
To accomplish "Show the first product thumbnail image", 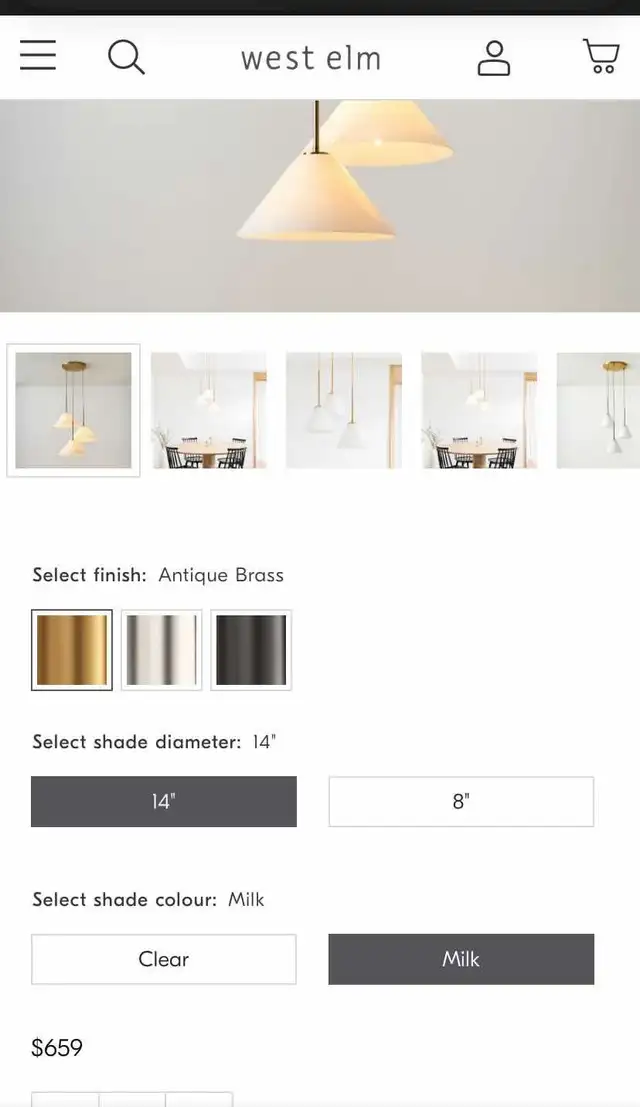I will click(x=73, y=410).
